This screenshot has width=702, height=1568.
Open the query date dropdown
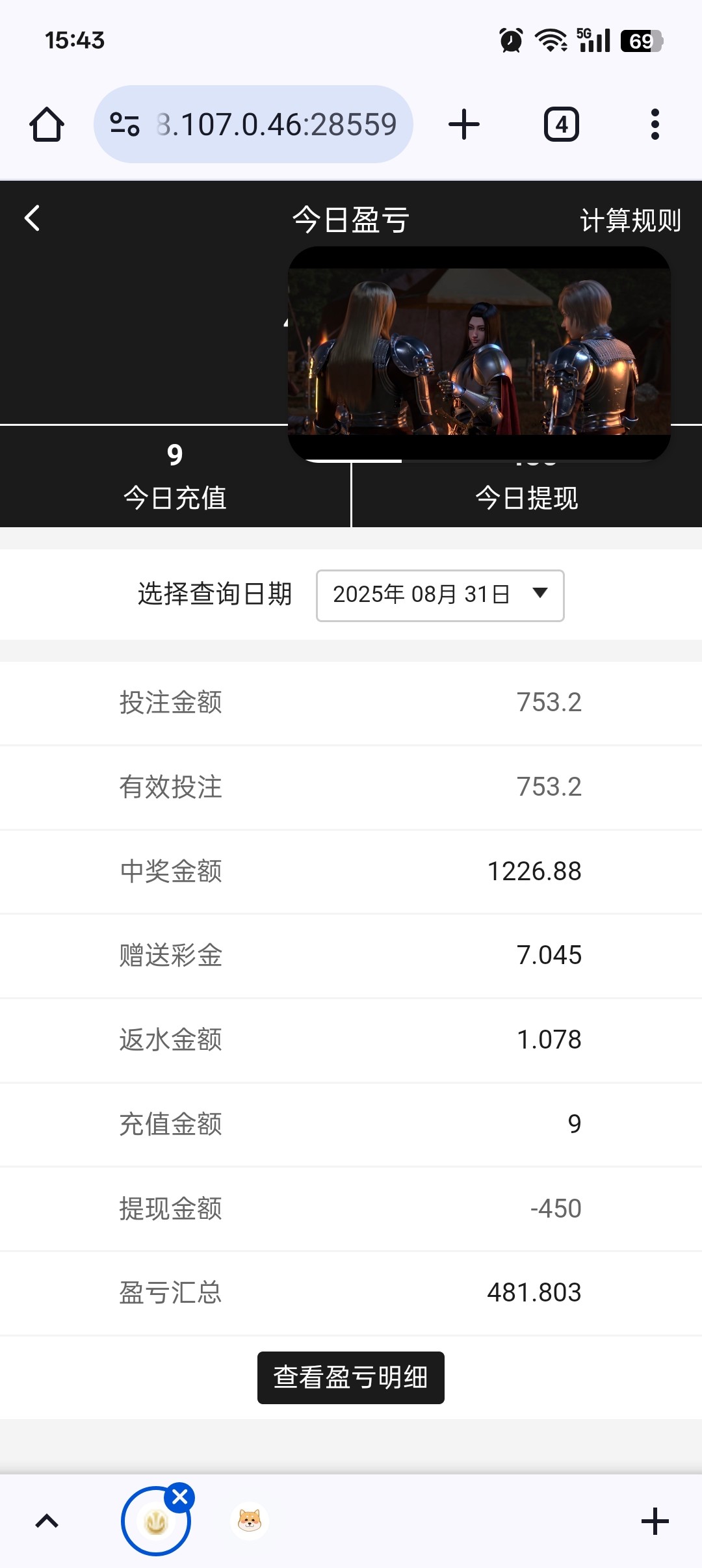coord(440,595)
